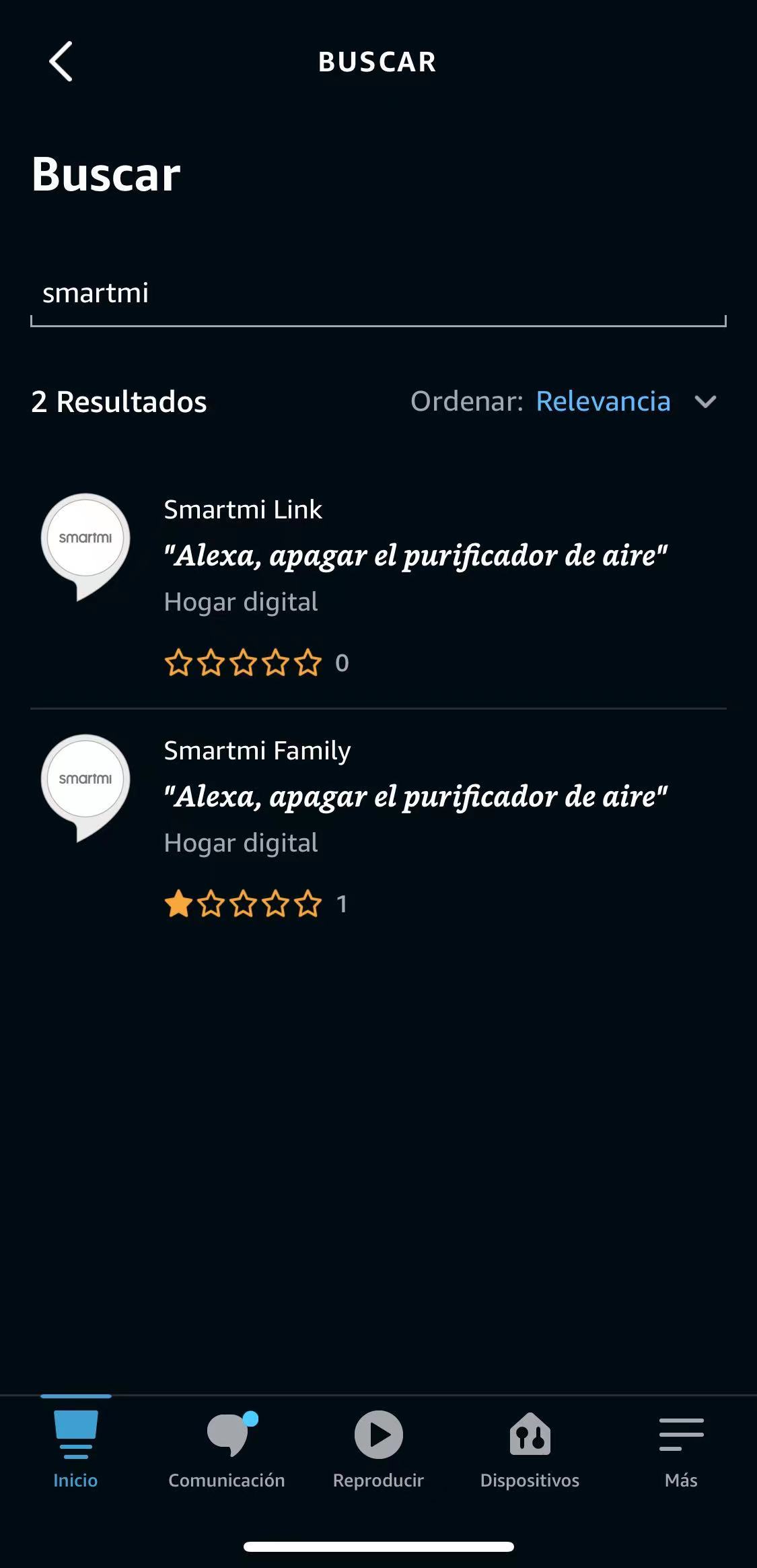The width and height of the screenshot is (757, 1568).
Task: Switch to the Comunicación tab
Action: [x=227, y=1449]
